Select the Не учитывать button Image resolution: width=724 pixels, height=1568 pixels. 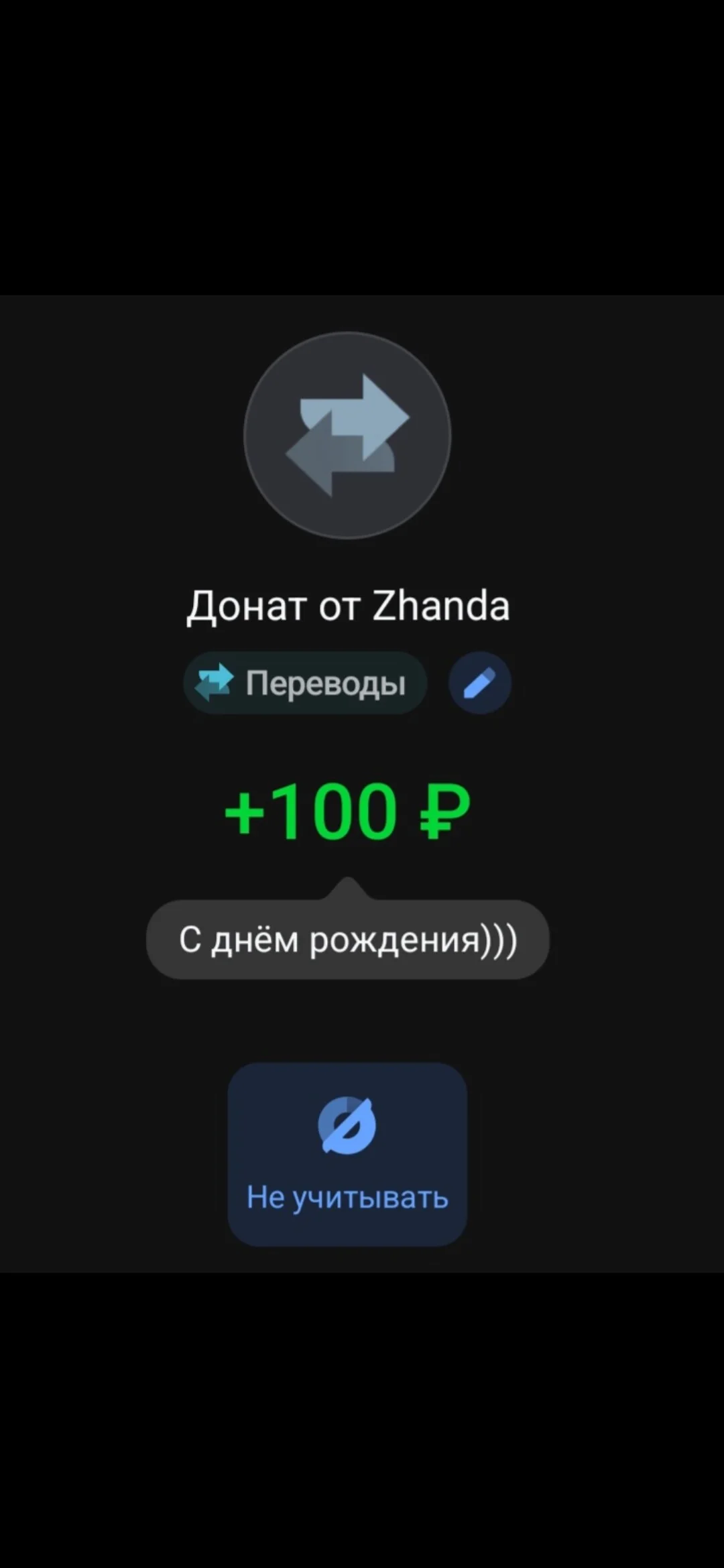pos(347,1154)
